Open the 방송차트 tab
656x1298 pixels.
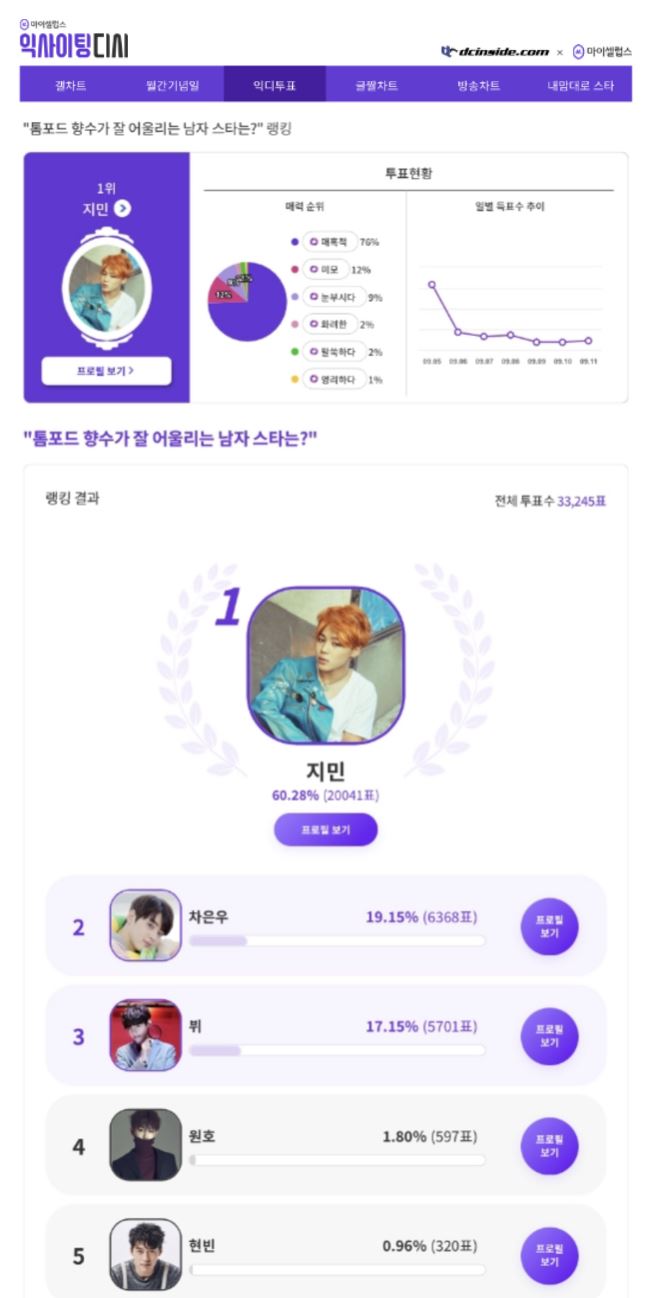(478, 85)
